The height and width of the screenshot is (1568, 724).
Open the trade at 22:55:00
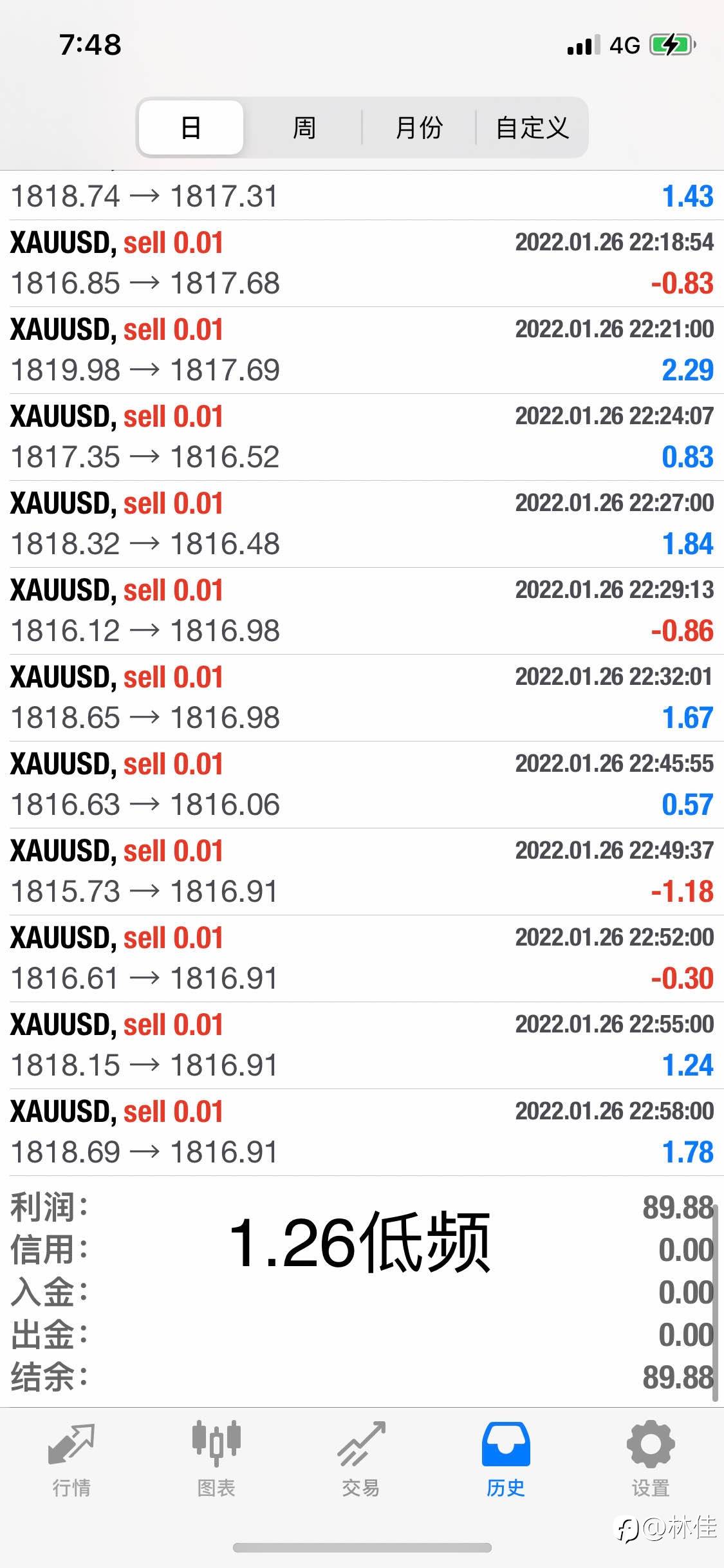362,1045
